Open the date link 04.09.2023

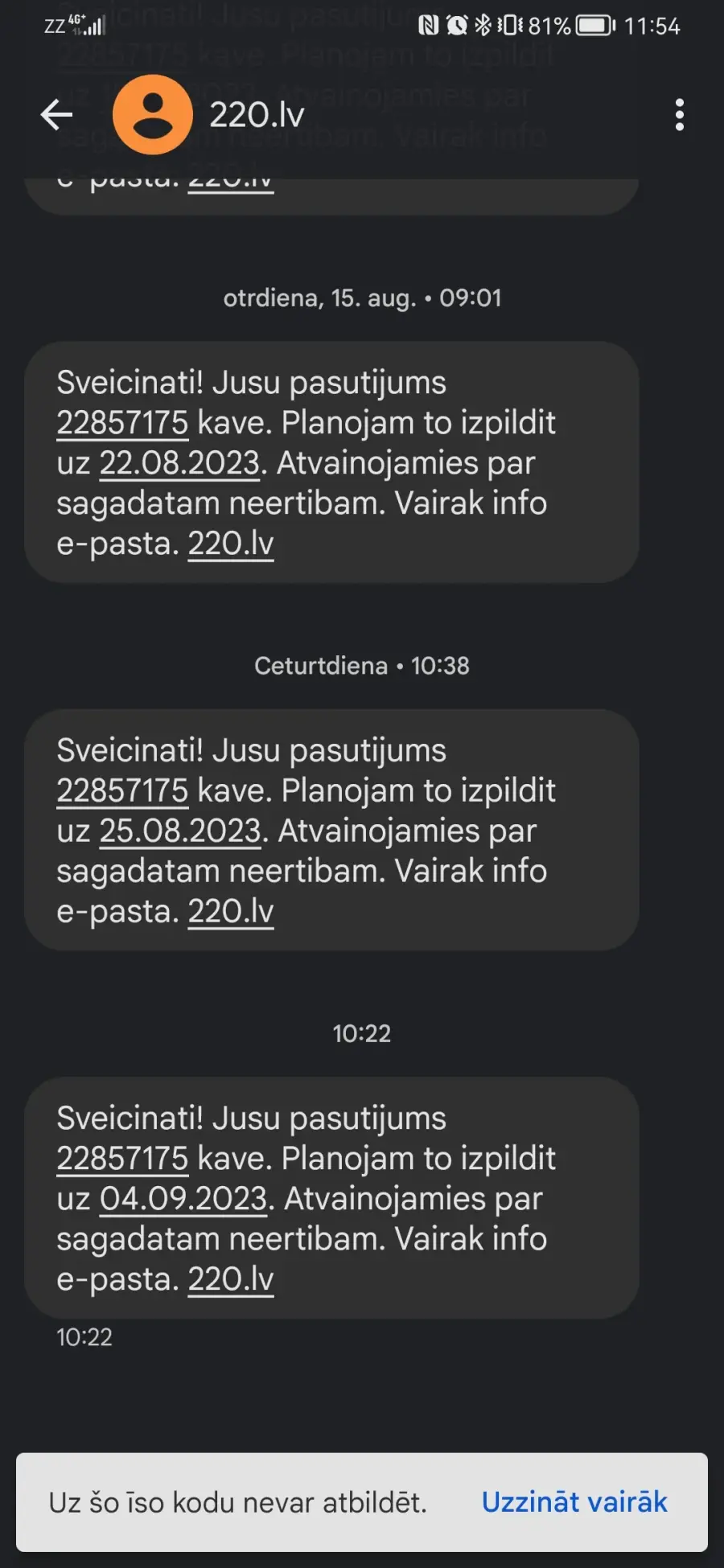tap(183, 1199)
